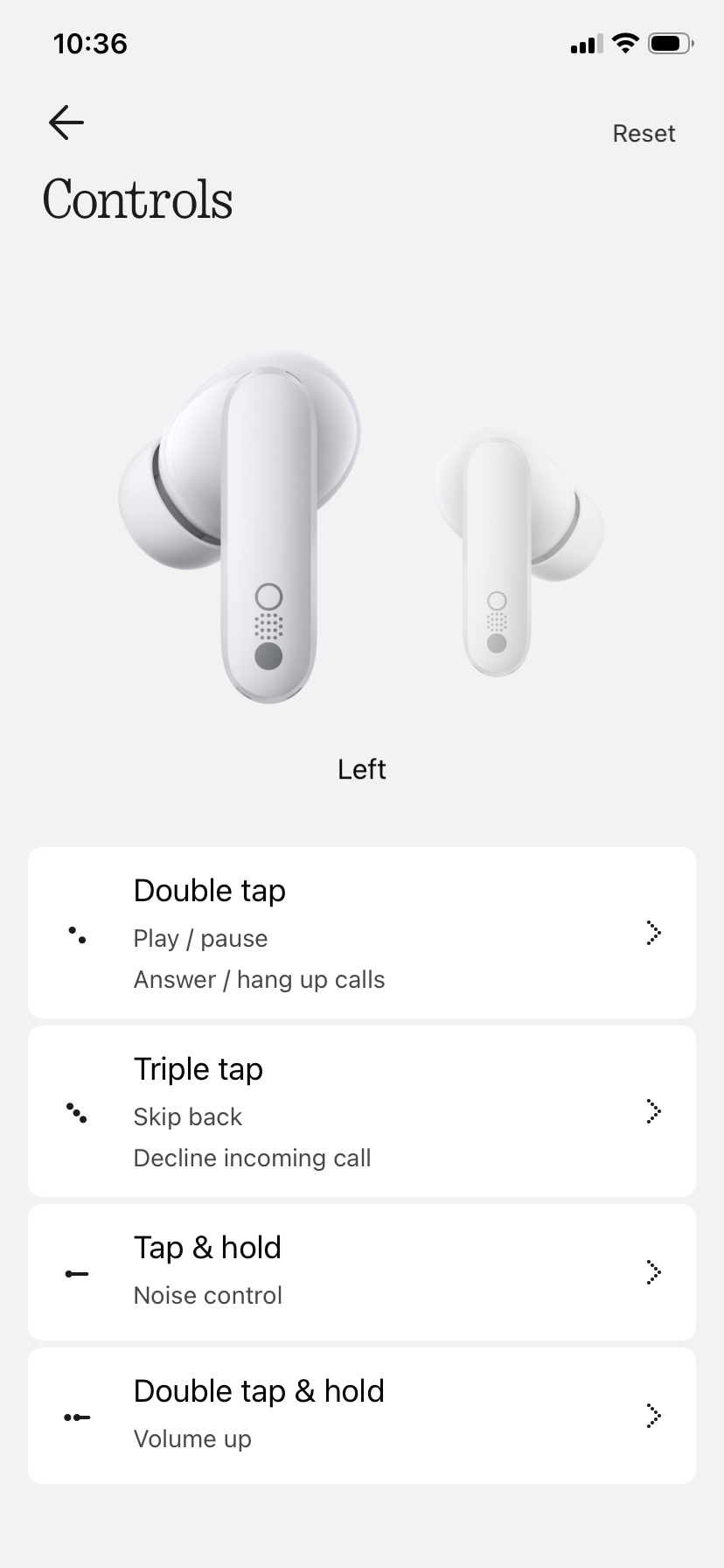Reset the earbud controls
This screenshot has height=1568, width=724.
[x=644, y=134]
